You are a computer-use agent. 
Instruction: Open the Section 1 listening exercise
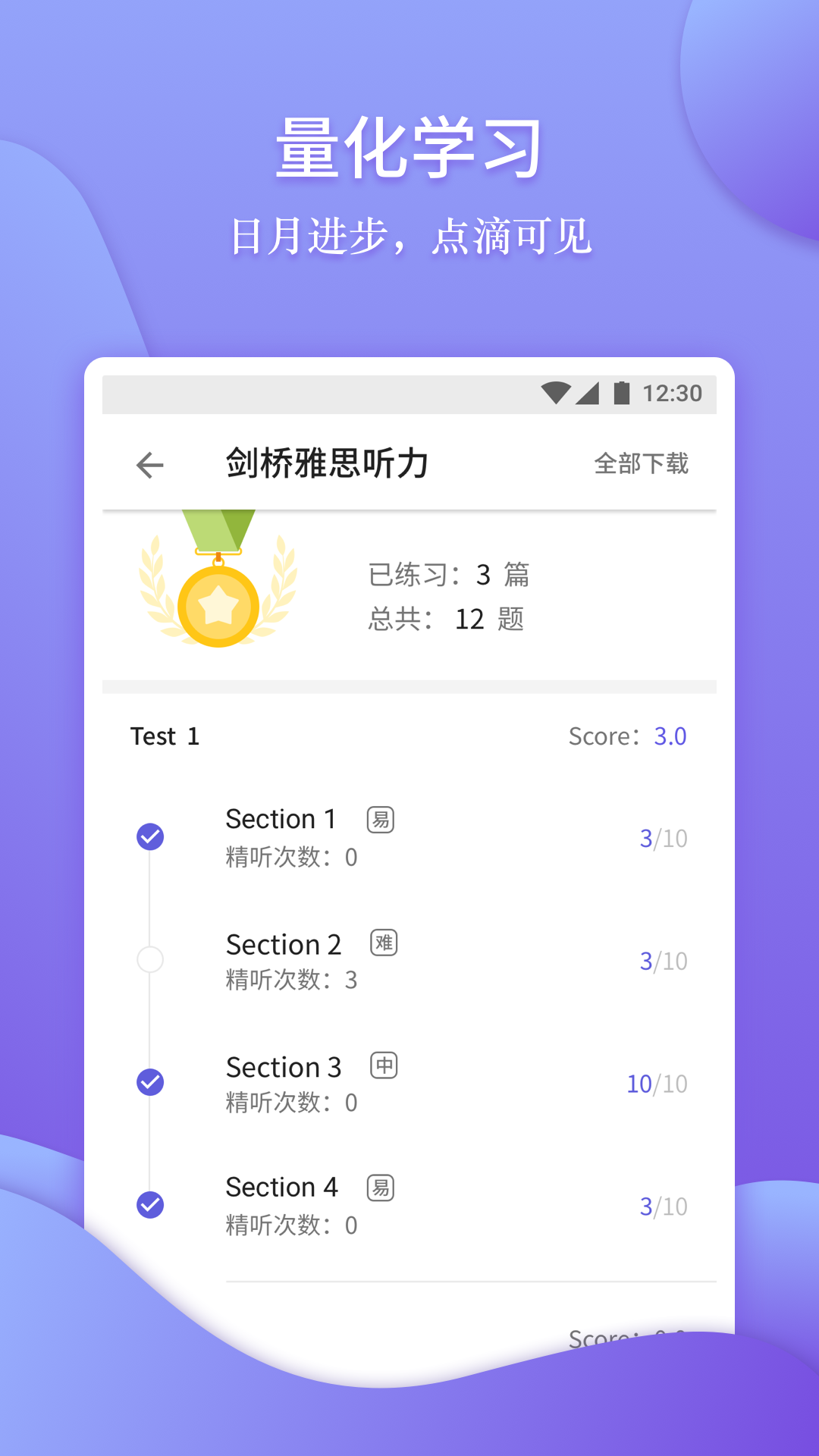(281, 819)
